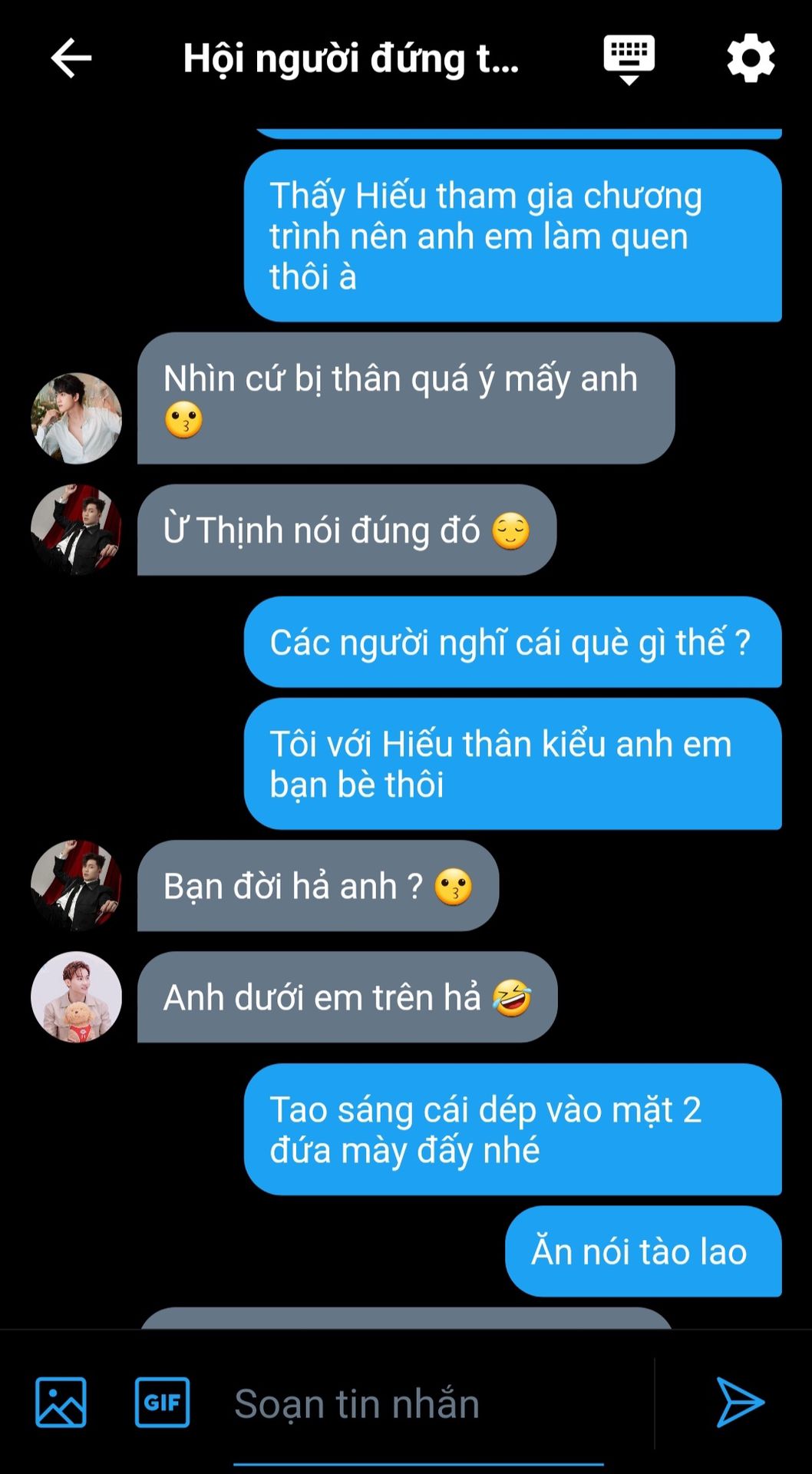Image resolution: width=812 pixels, height=1474 pixels.
Task: Hide keyboard with the keyboard icon
Action: 629,59
